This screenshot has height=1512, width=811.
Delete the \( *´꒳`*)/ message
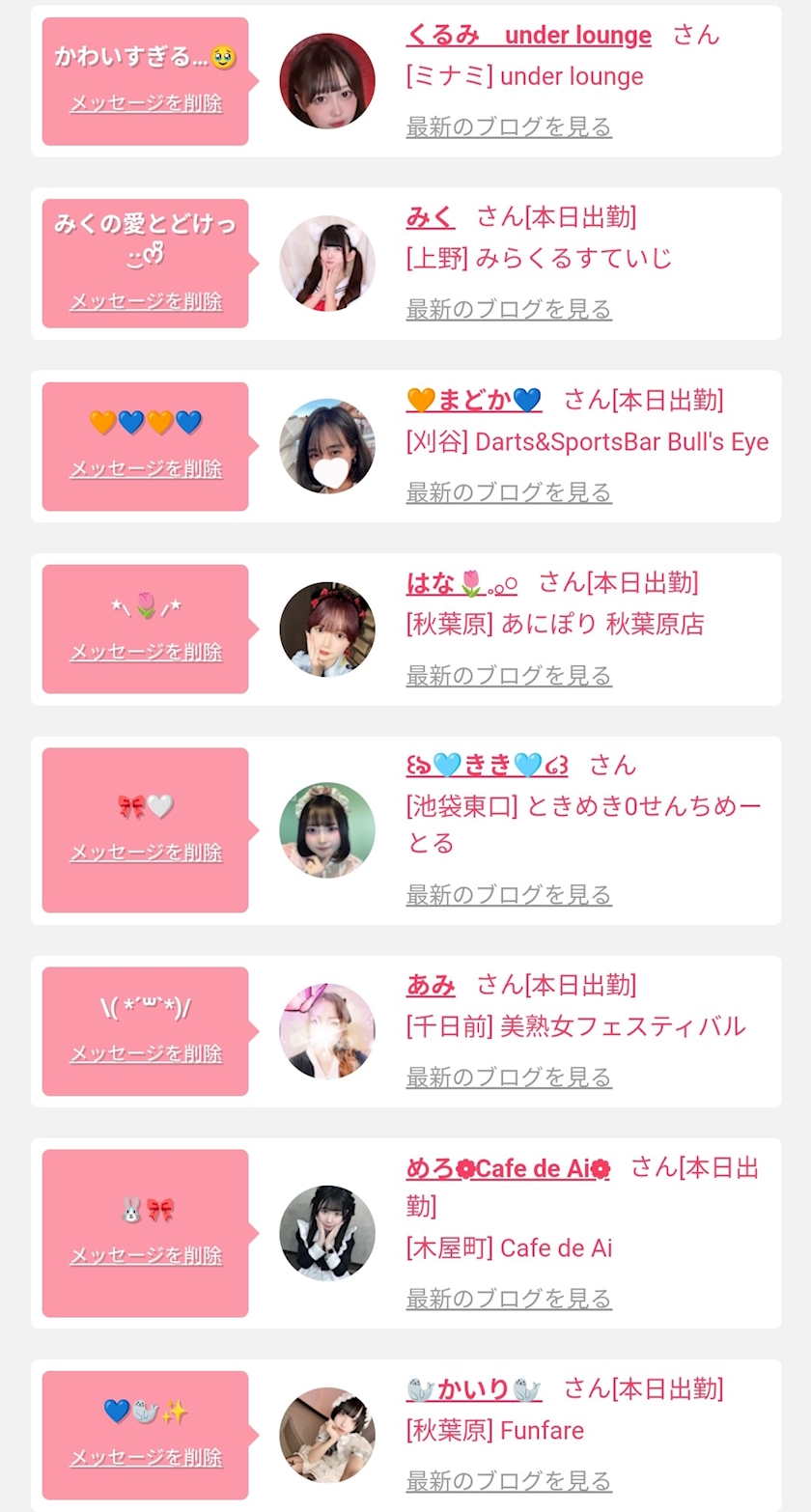[x=146, y=1052]
